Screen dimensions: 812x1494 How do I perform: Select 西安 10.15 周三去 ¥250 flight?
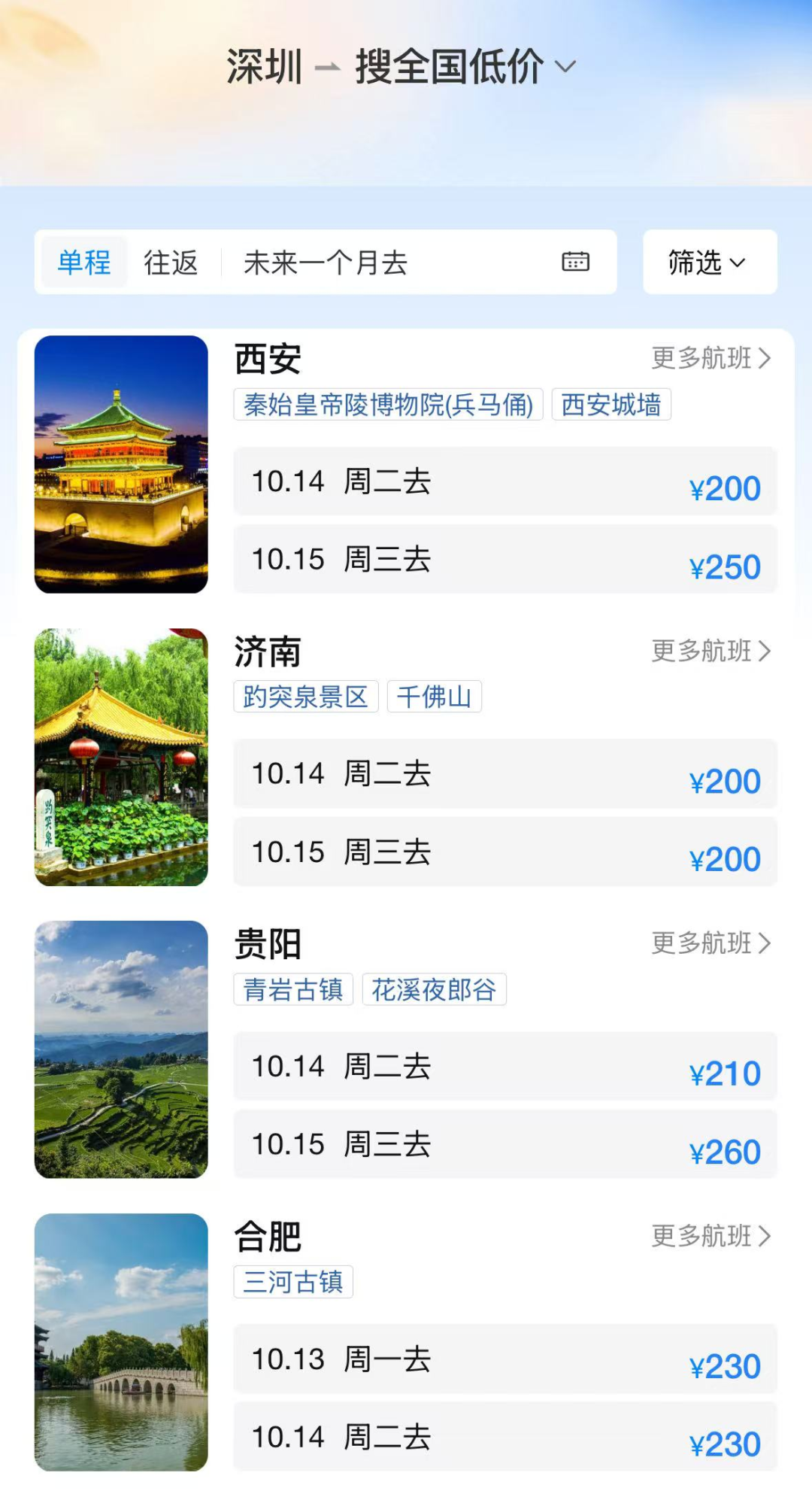(x=504, y=560)
